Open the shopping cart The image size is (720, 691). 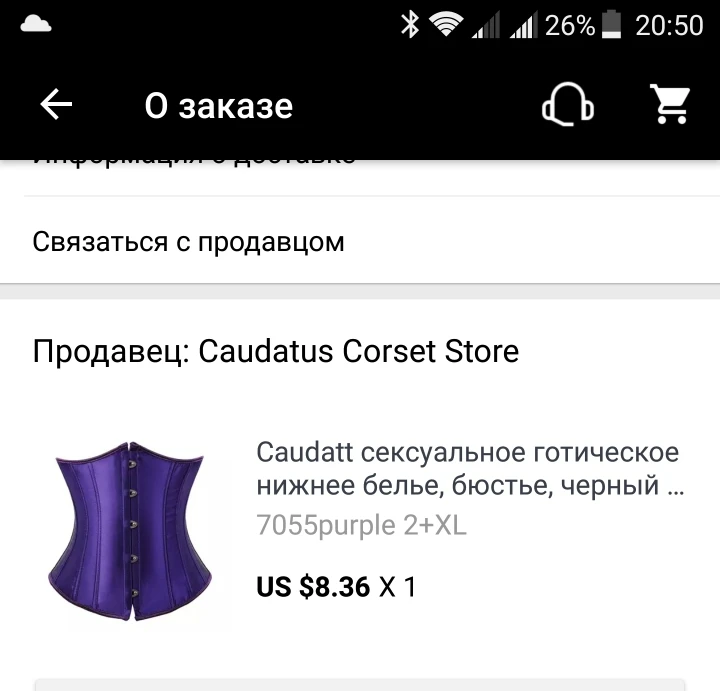670,105
